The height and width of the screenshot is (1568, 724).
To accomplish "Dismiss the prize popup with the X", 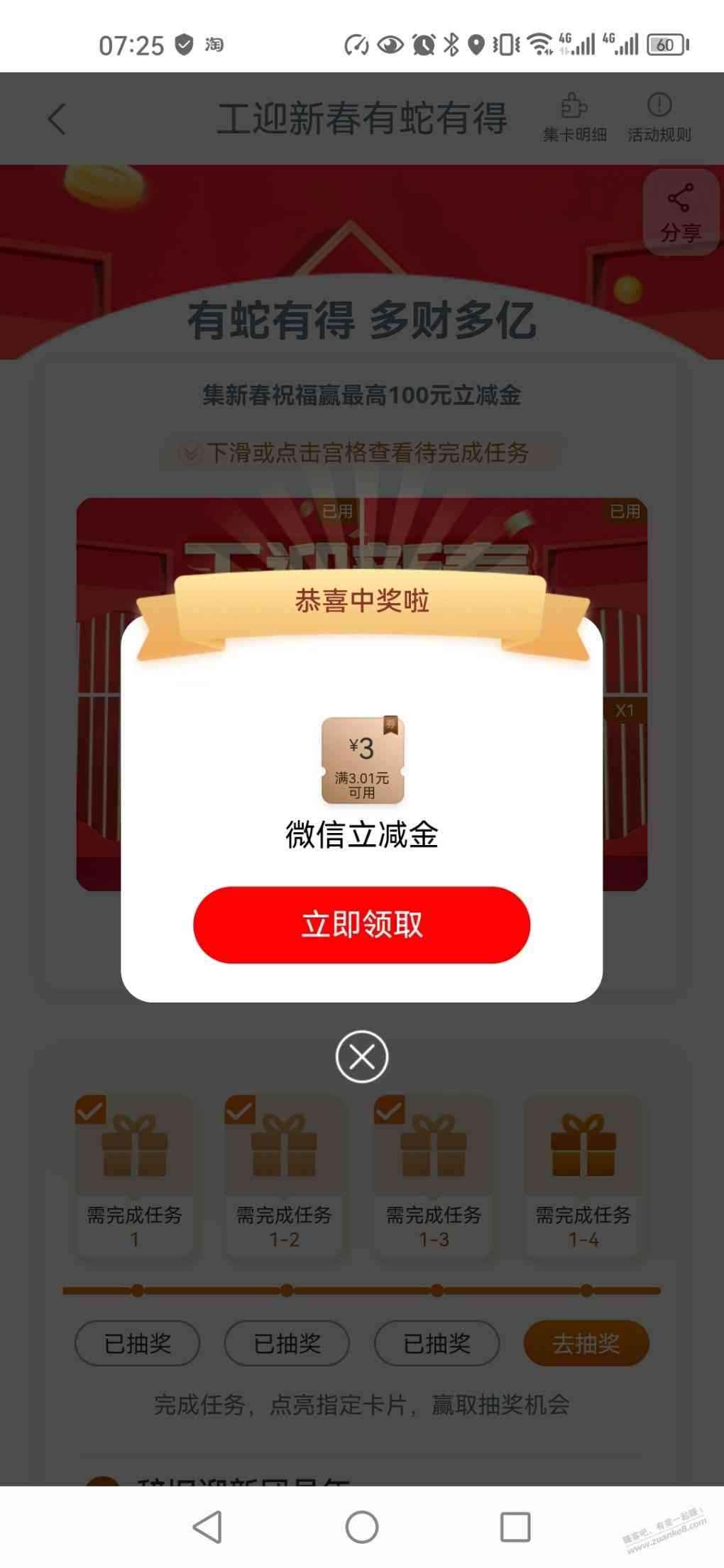I will click(361, 1056).
